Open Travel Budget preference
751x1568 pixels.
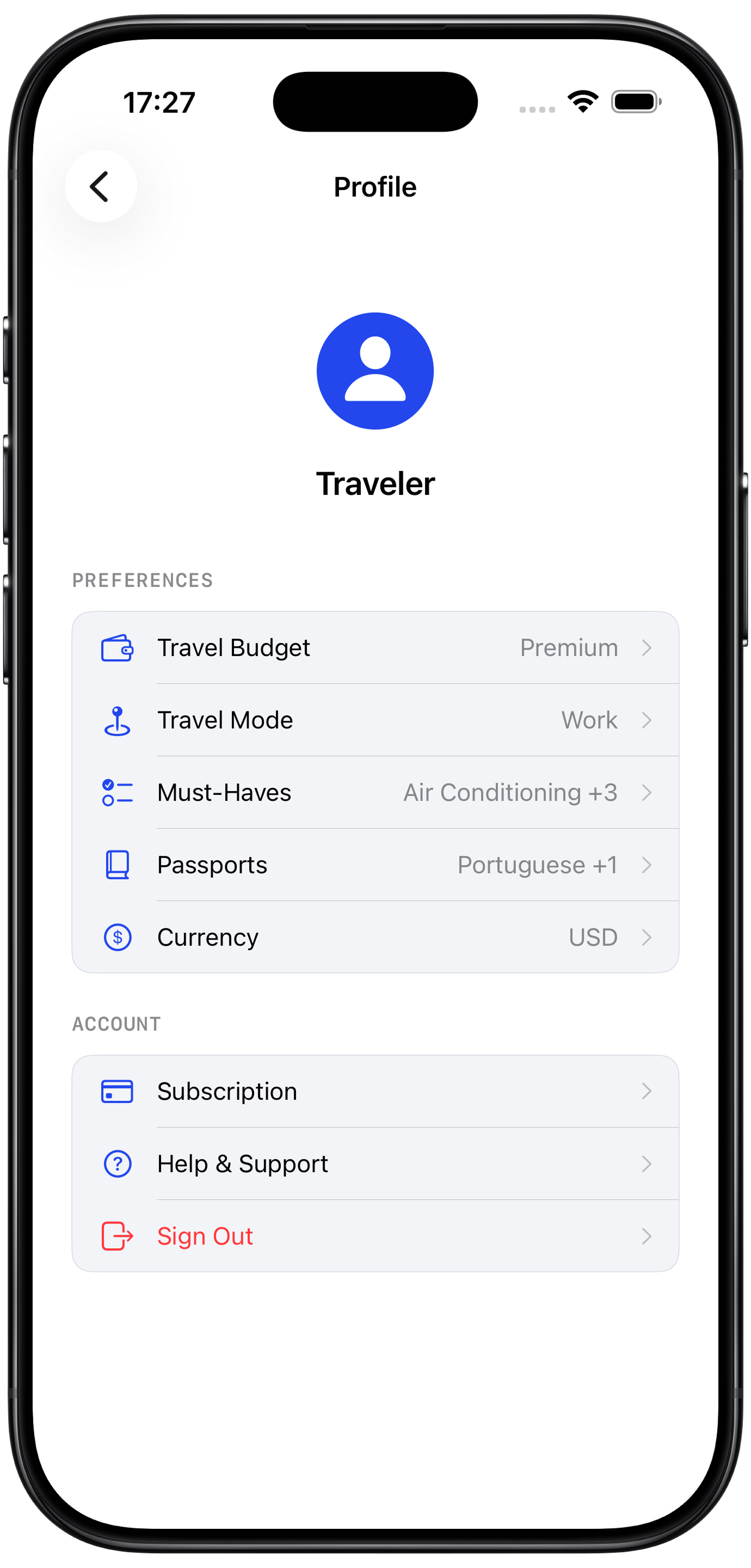click(375, 648)
